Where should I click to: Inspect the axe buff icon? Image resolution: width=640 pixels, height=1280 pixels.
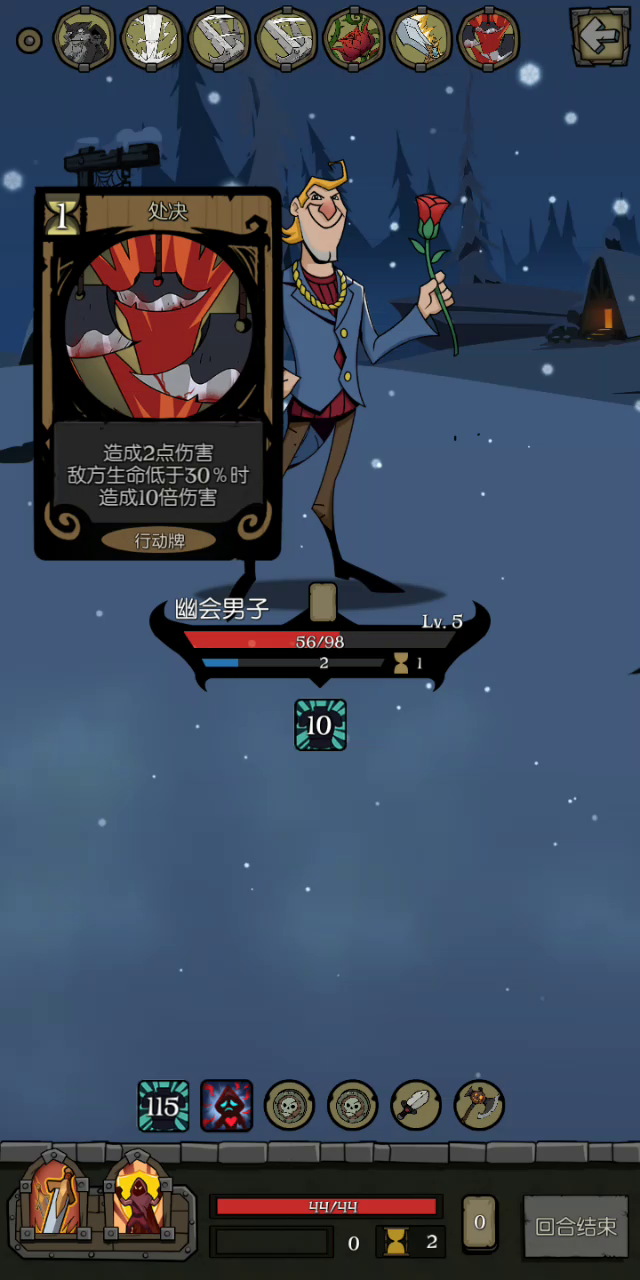[479, 1105]
